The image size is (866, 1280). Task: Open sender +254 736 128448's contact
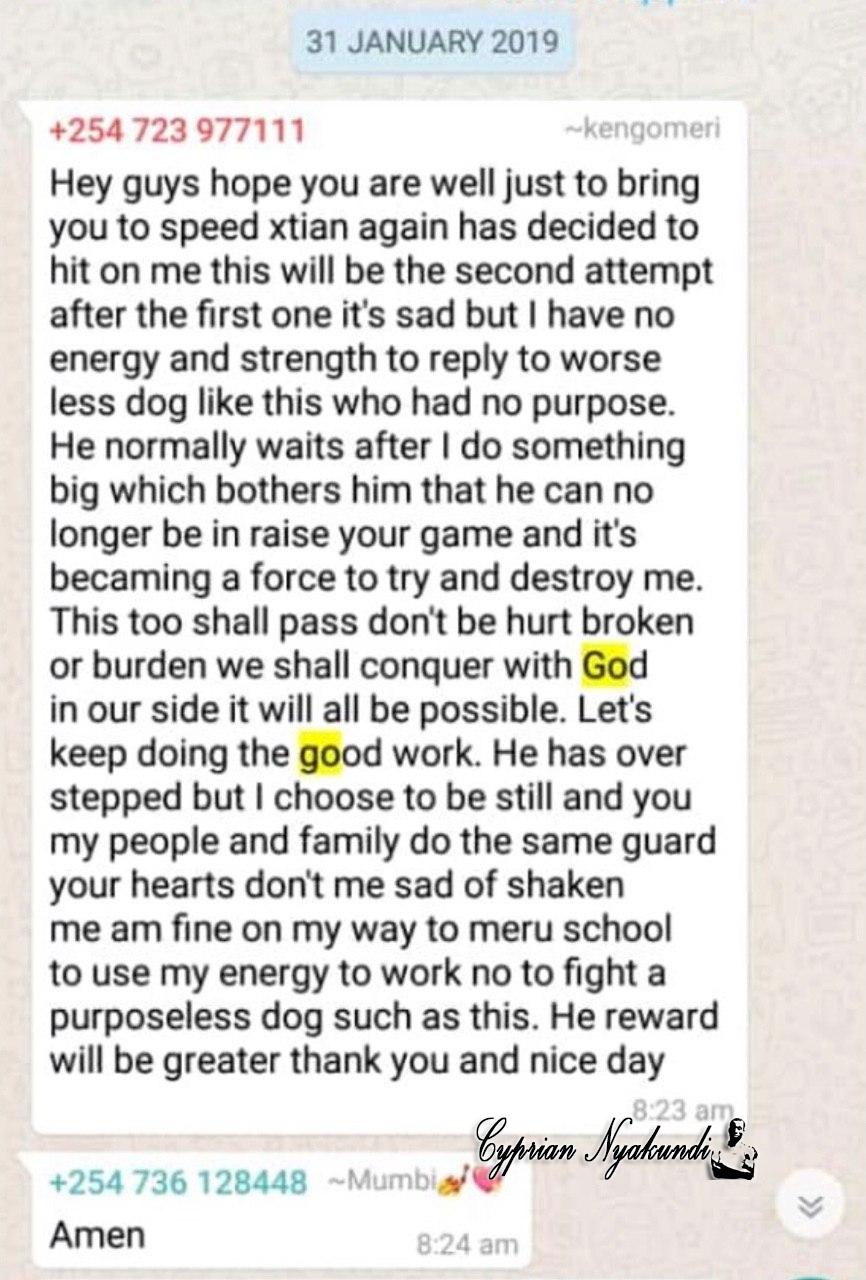coord(177,1183)
